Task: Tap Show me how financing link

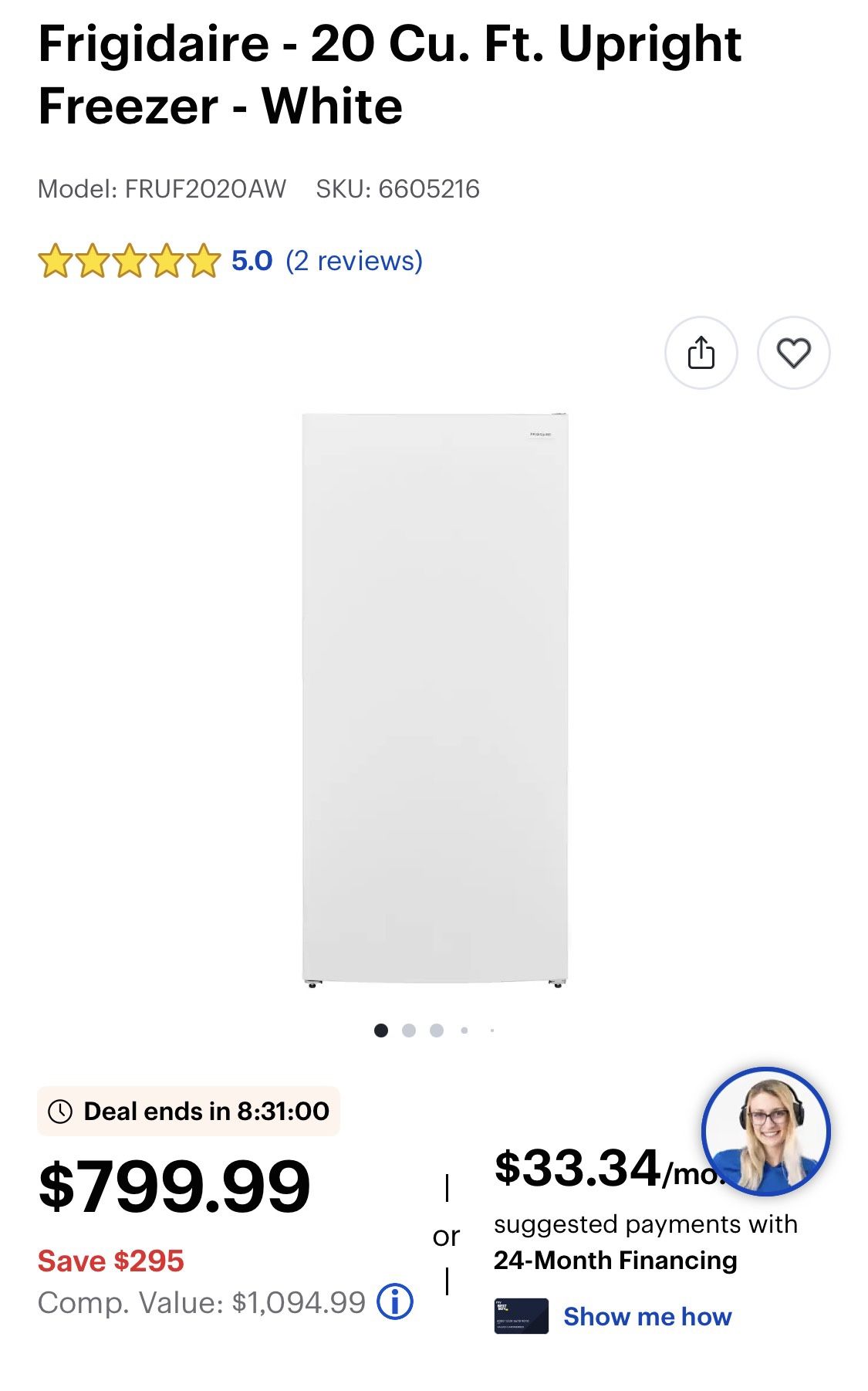Action: [x=647, y=1316]
